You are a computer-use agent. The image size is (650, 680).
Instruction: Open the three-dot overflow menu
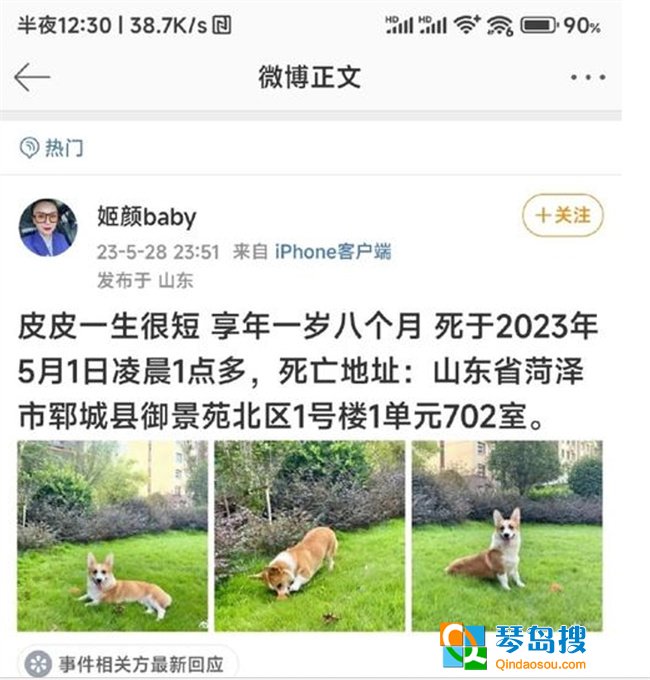588,77
